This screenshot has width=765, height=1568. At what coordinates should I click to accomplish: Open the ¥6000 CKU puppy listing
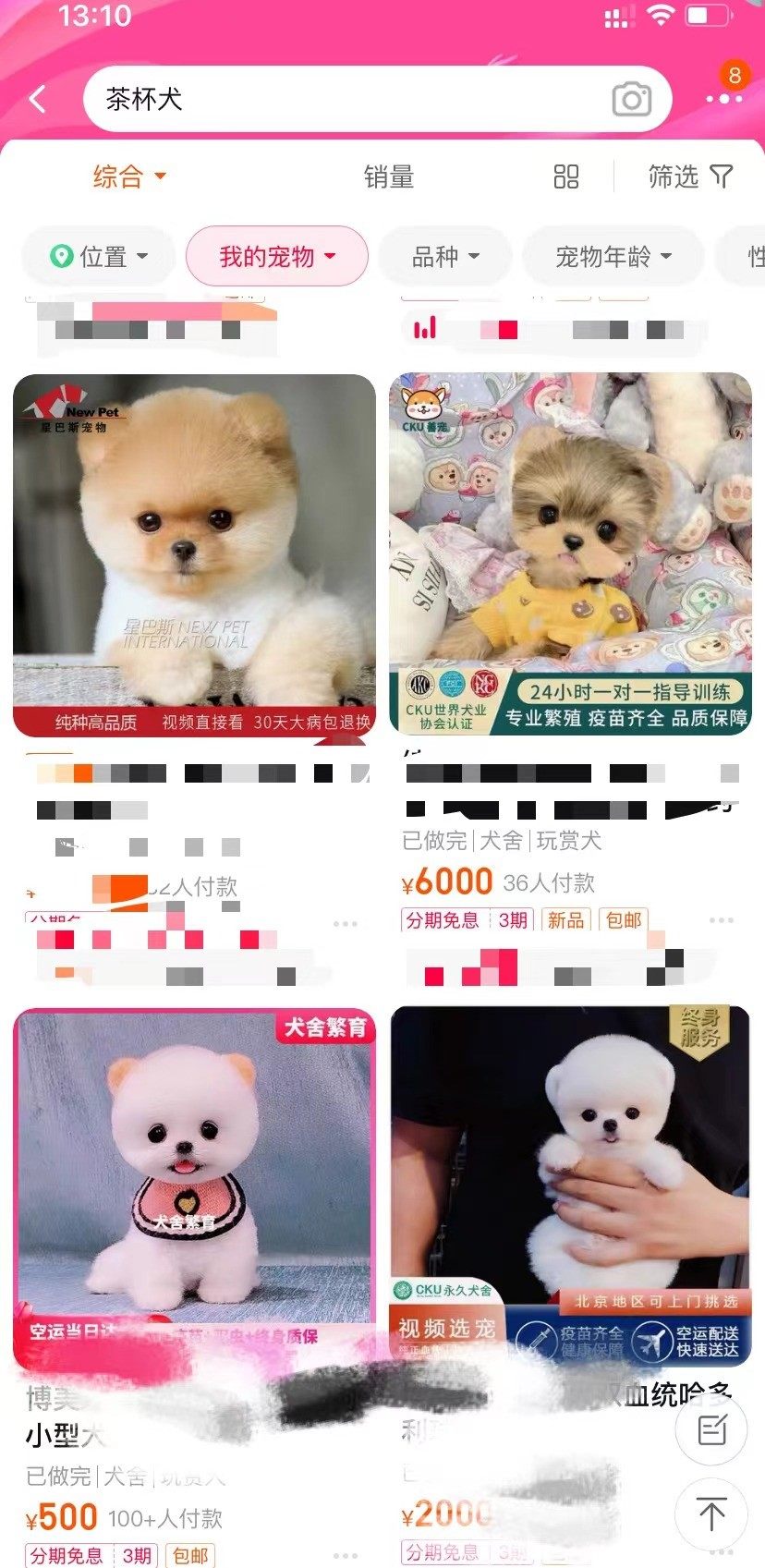pyautogui.click(x=570, y=554)
